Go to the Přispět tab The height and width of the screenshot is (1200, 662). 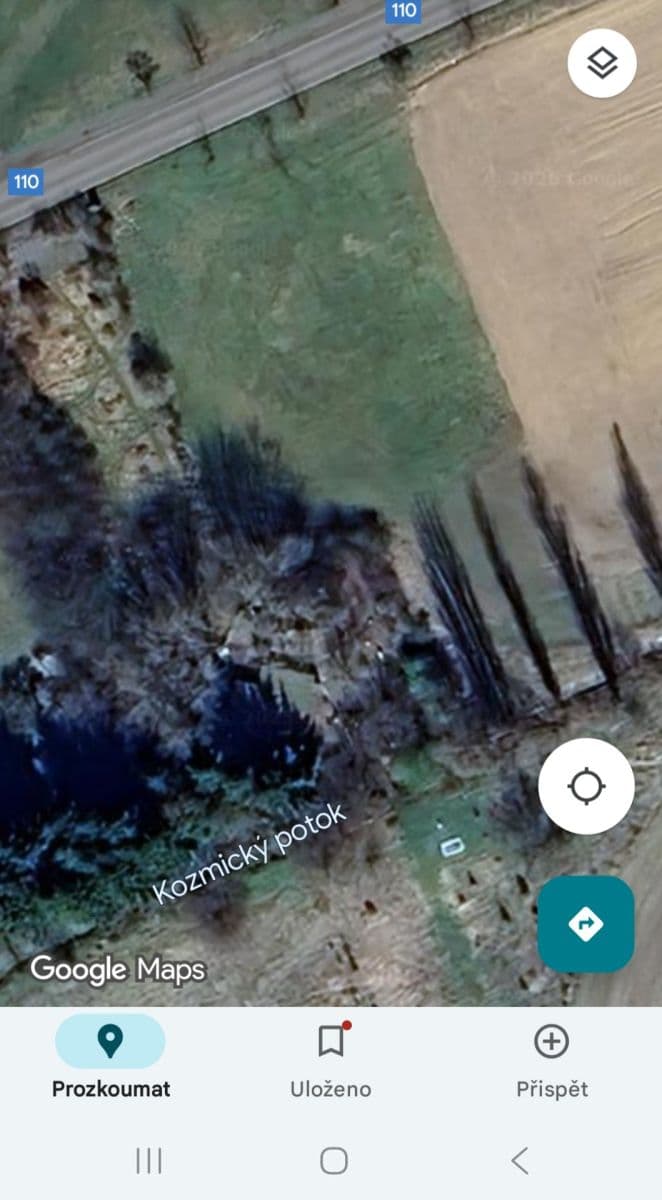coord(551,1058)
